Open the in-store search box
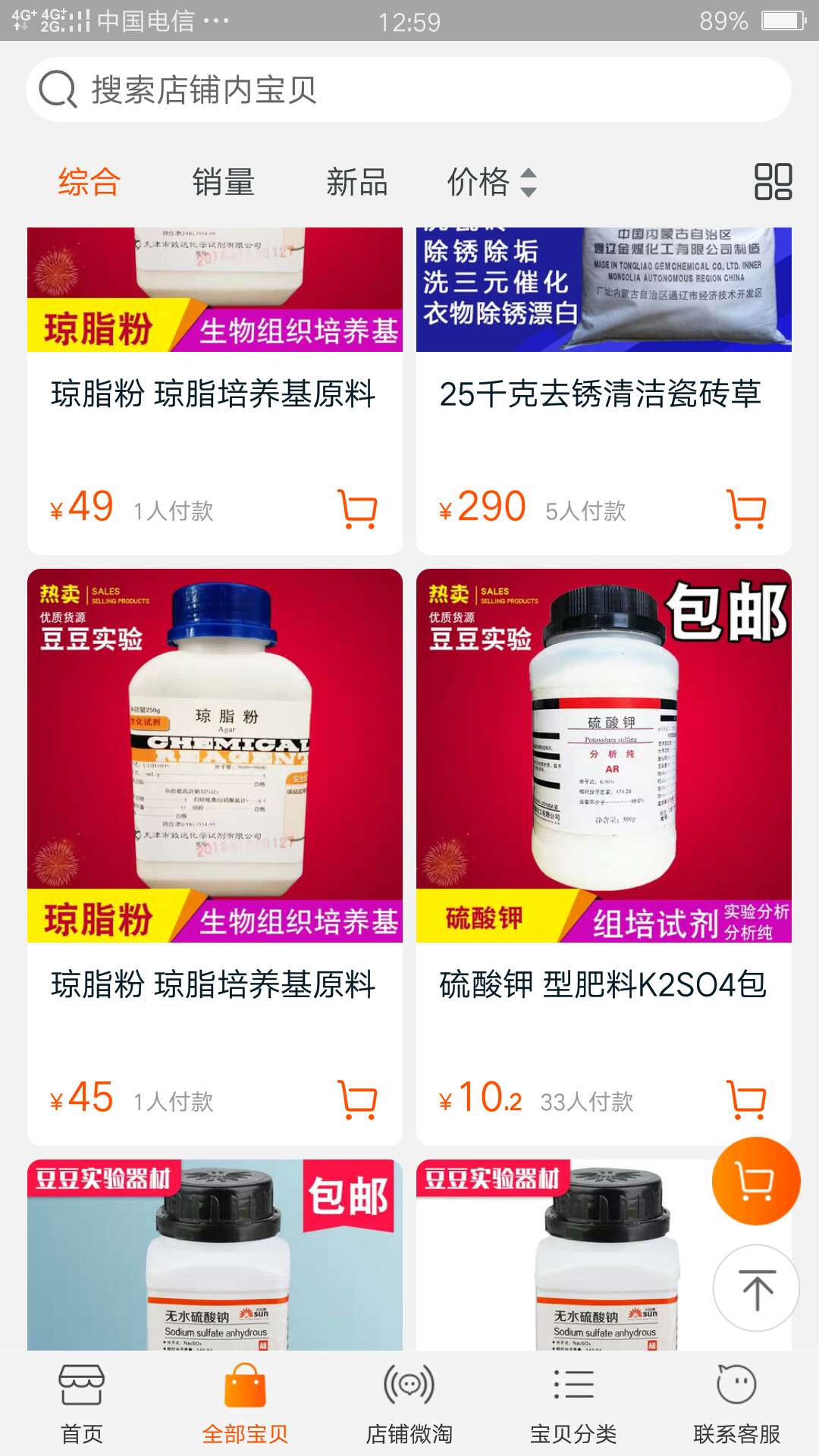Screen dimensions: 819x1456 409,89
